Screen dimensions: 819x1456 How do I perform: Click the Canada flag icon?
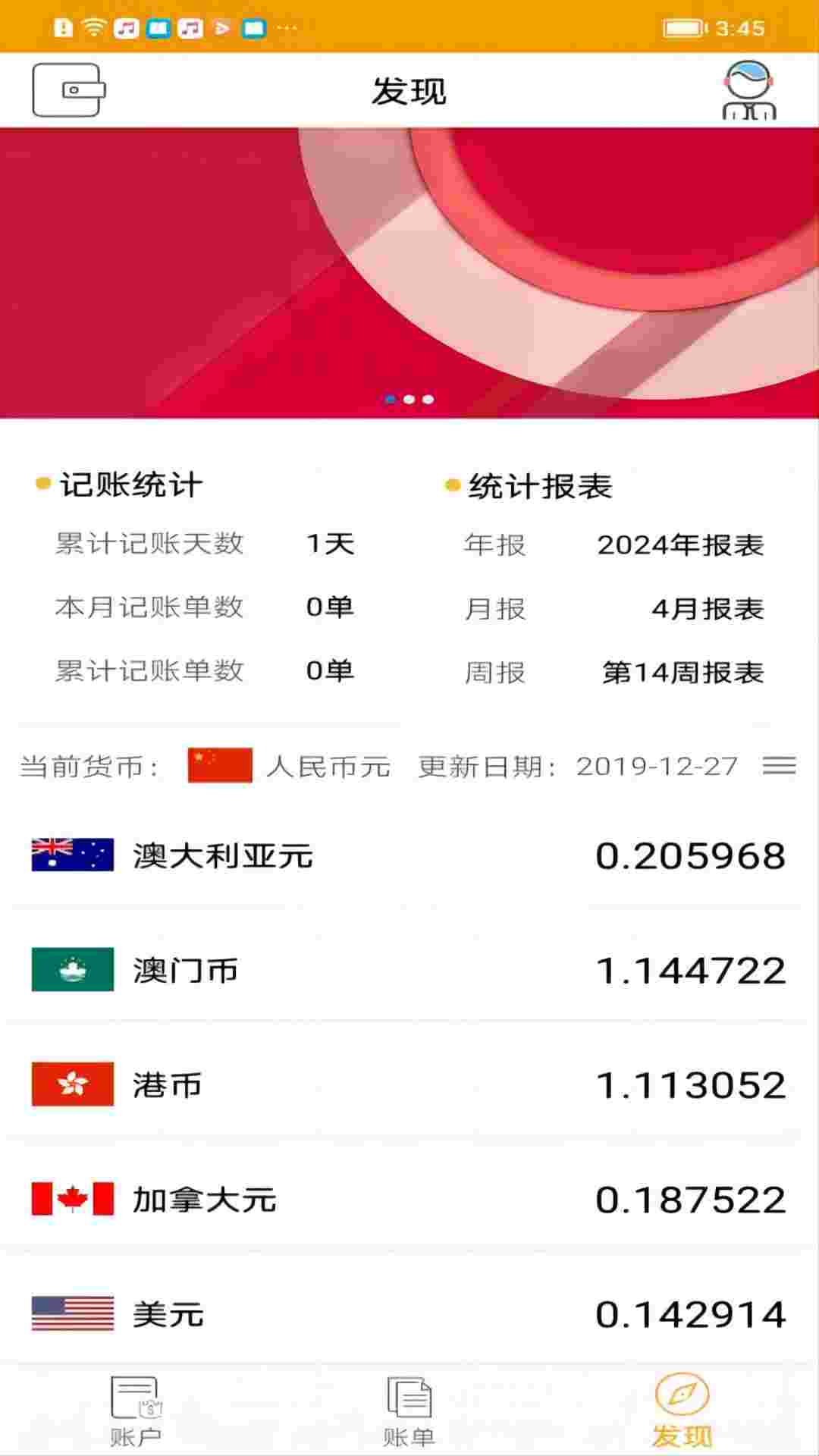[x=72, y=1200]
